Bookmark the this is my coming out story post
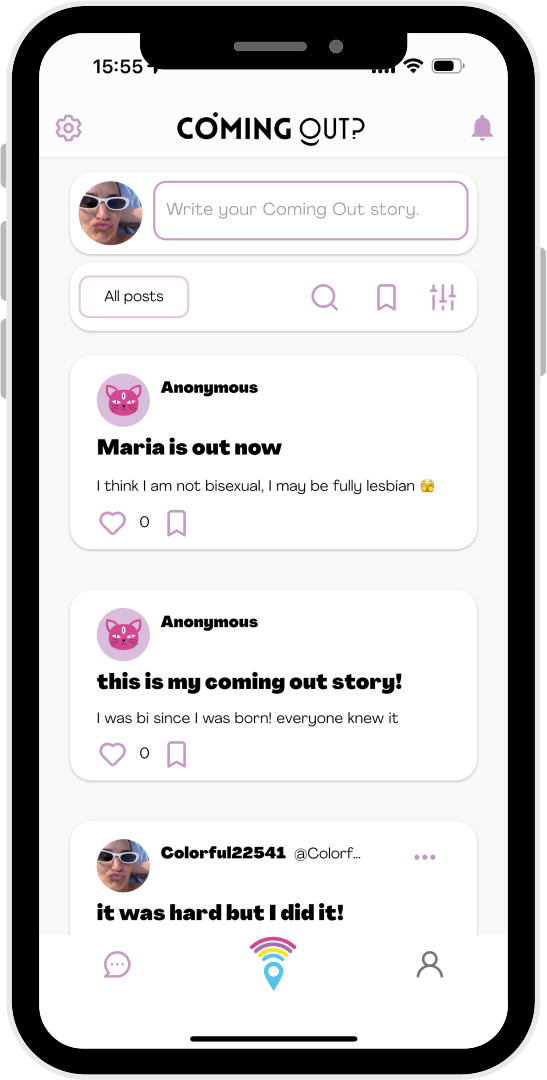 pyautogui.click(x=177, y=754)
